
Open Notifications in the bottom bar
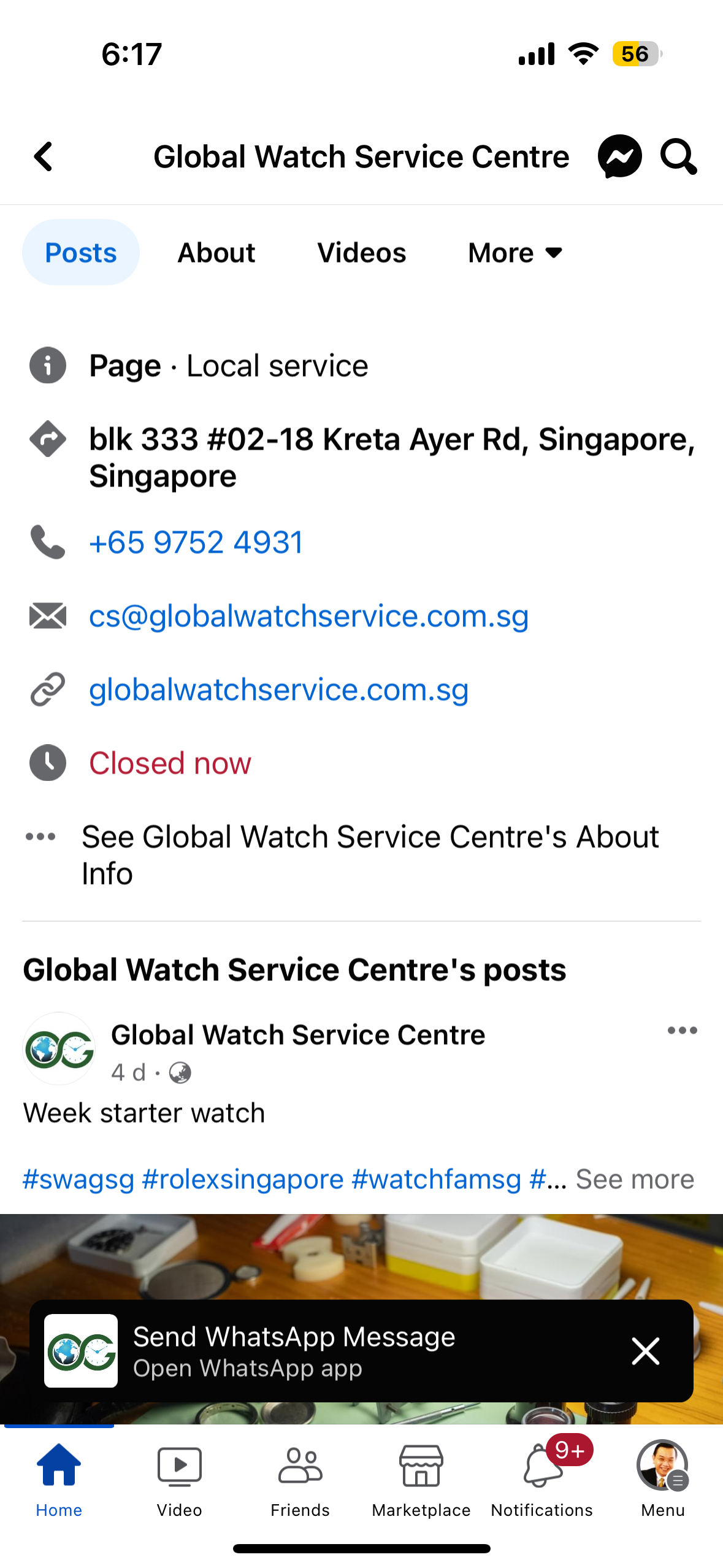(541, 1478)
